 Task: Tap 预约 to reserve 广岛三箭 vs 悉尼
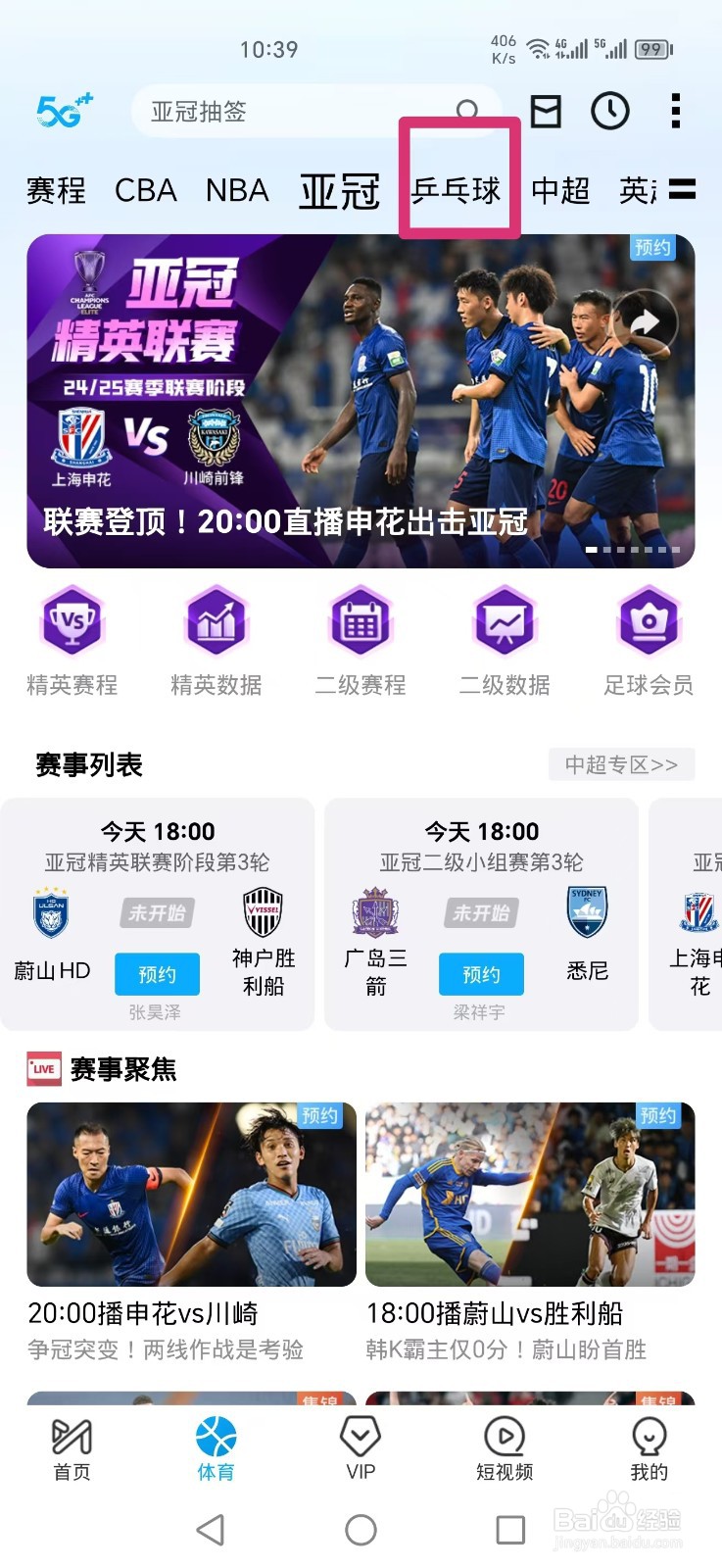(480, 974)
